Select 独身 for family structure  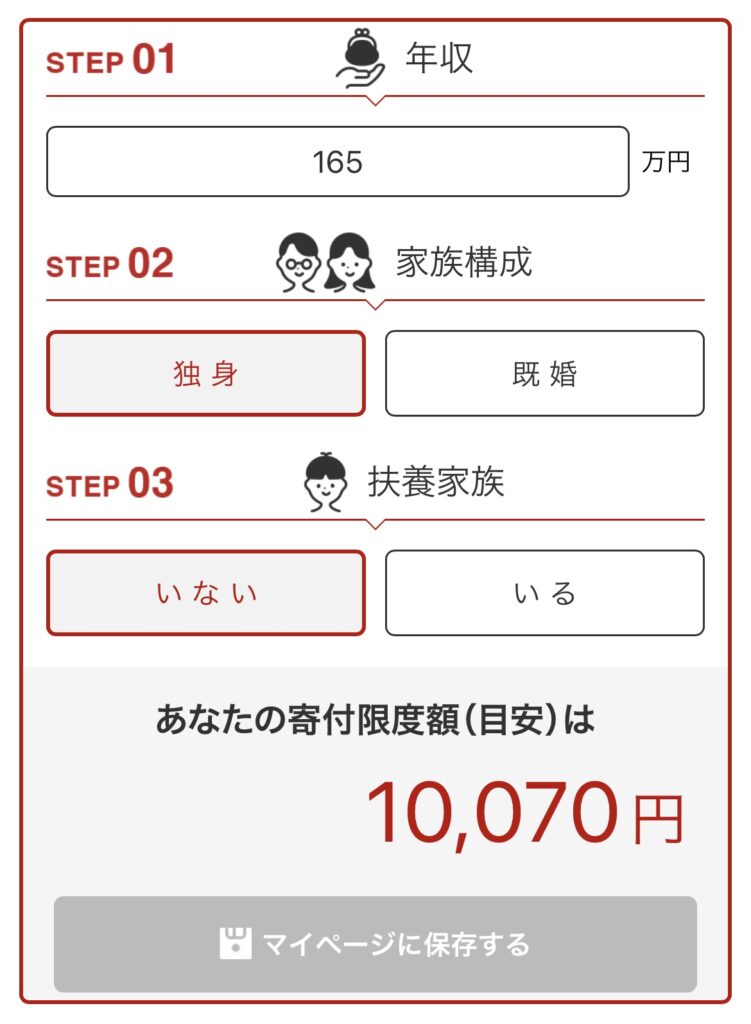(206, 373)
